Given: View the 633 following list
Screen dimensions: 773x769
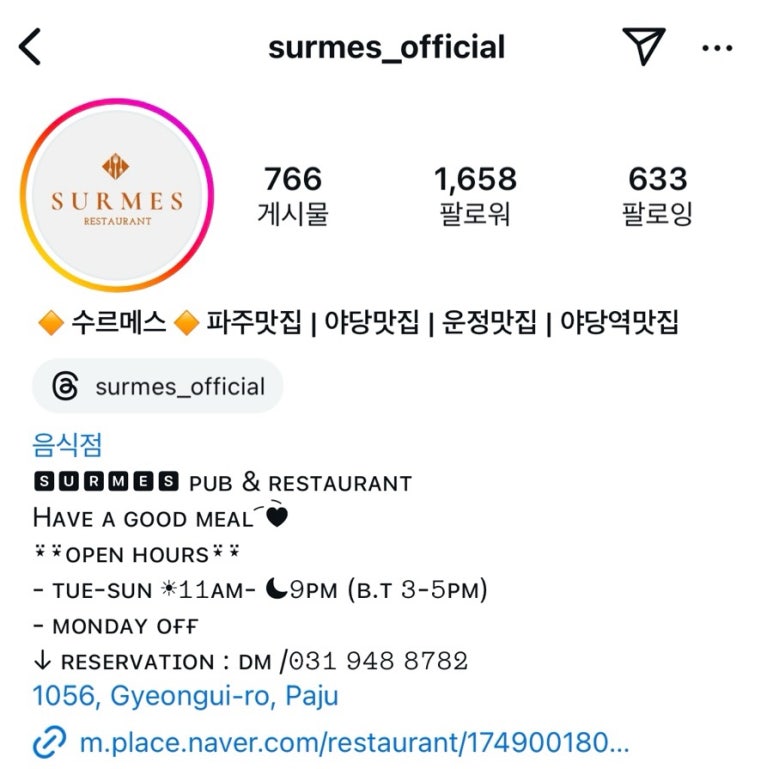Looking at the screenshot, I should [x=657, y=195].
